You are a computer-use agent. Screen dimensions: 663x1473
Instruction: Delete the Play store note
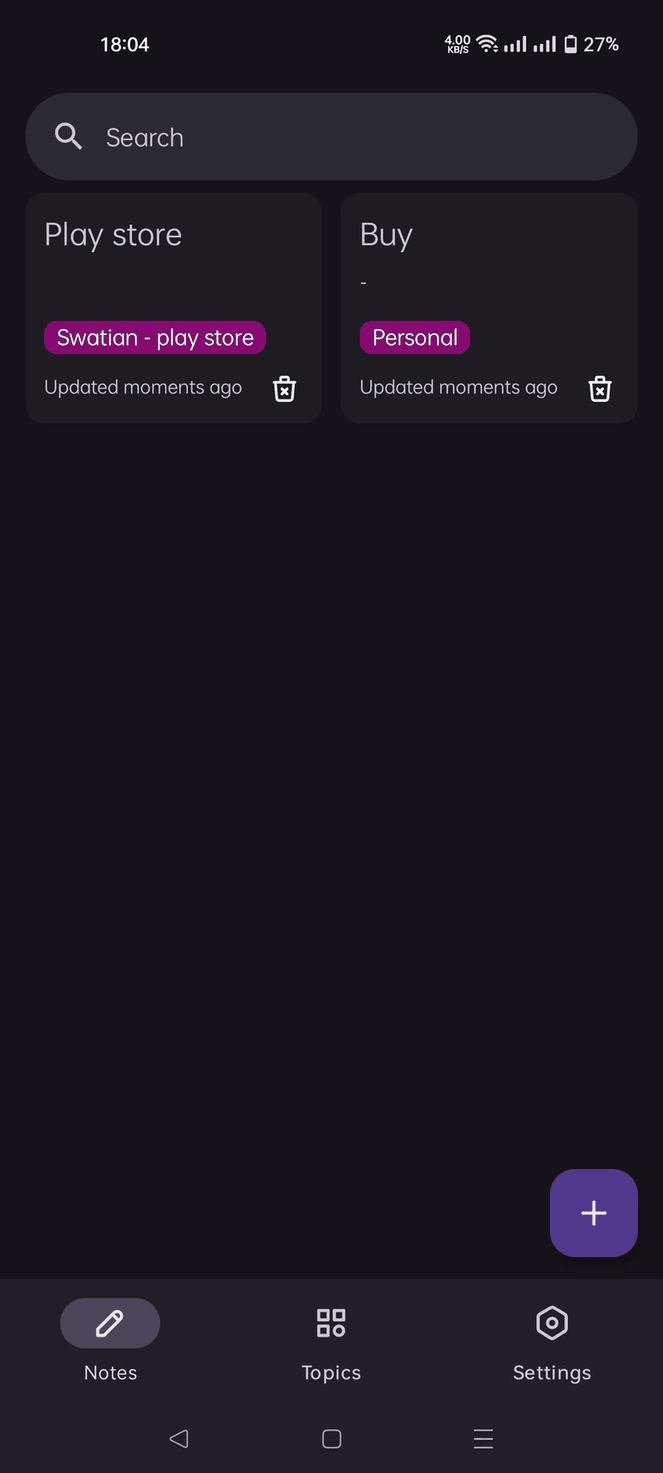pos(285,389)
